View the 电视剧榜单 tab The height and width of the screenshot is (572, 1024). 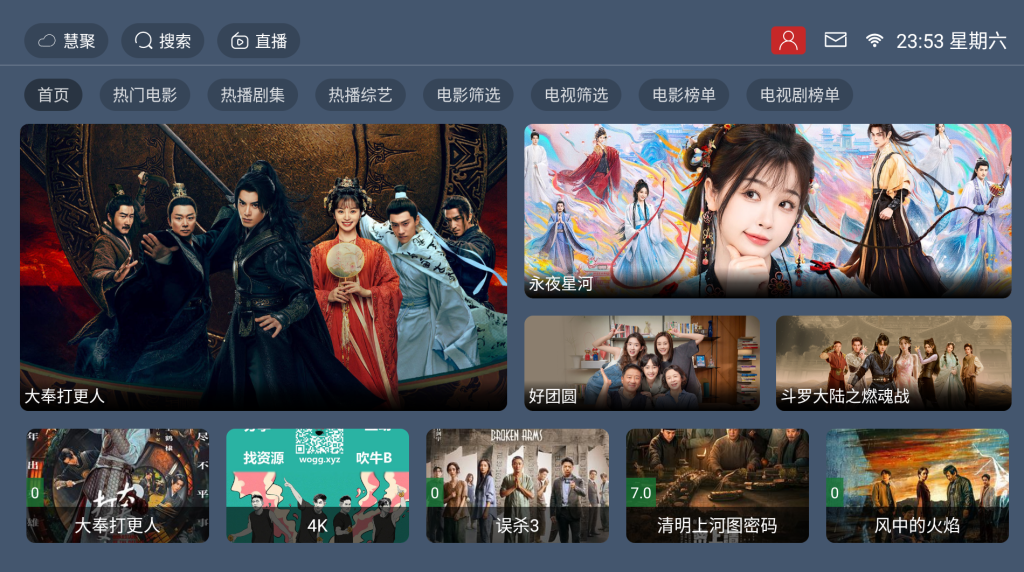click(x=800, y=95)
